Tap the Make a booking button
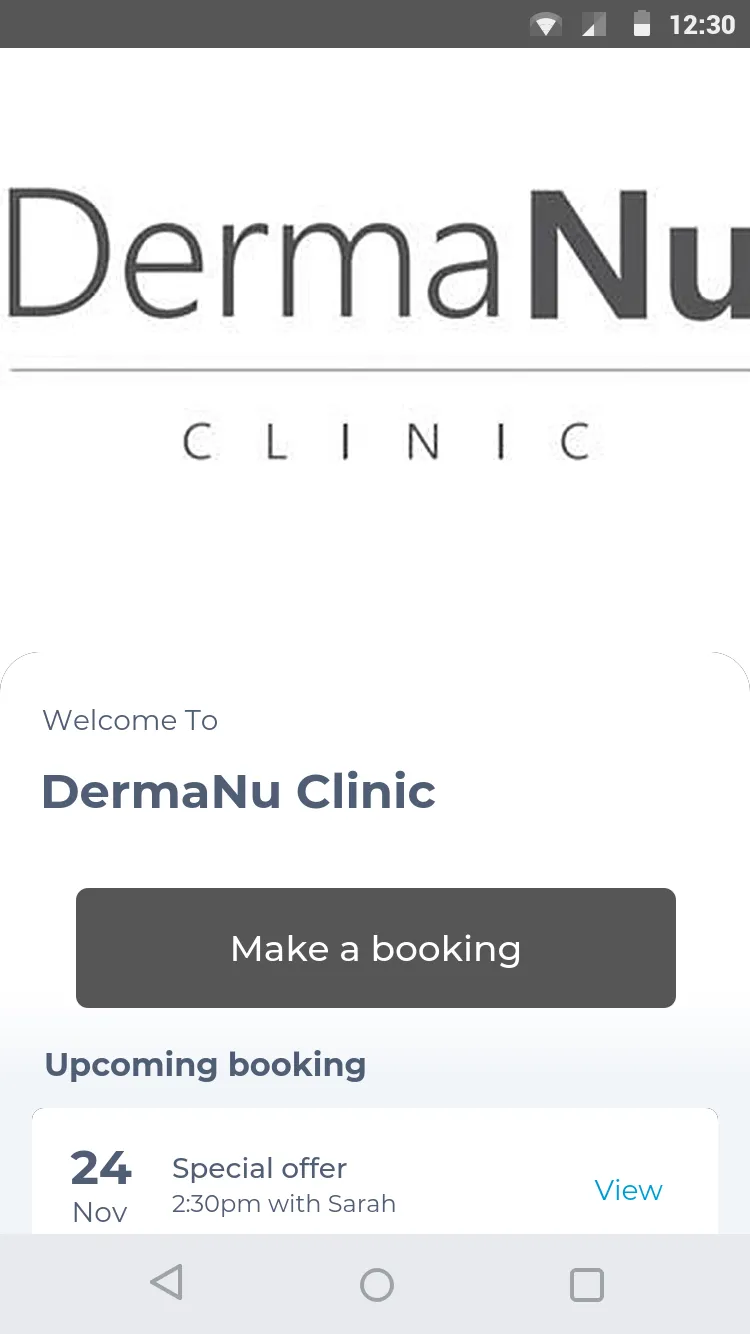The image size is (750, 1334). [x=375, y=948]
